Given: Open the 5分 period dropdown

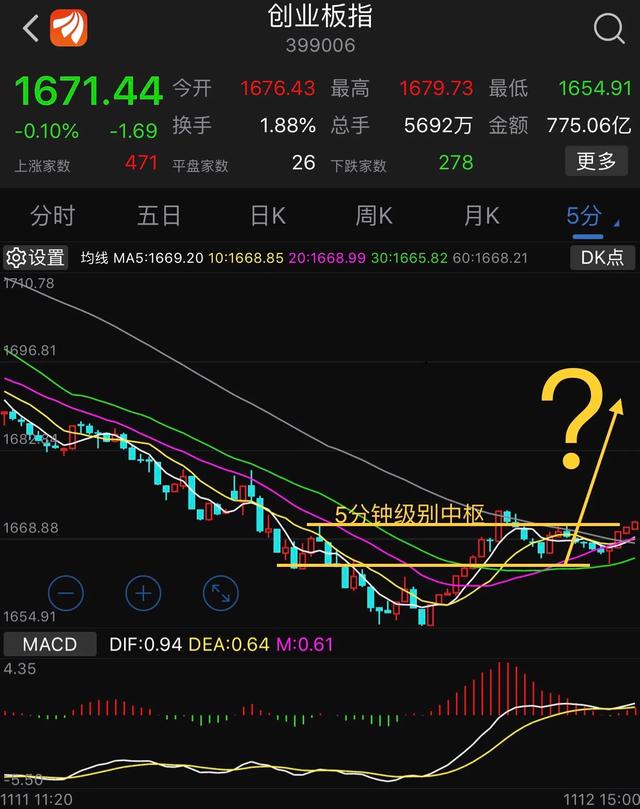Looking at the screenshot, I should pos(587,216).
